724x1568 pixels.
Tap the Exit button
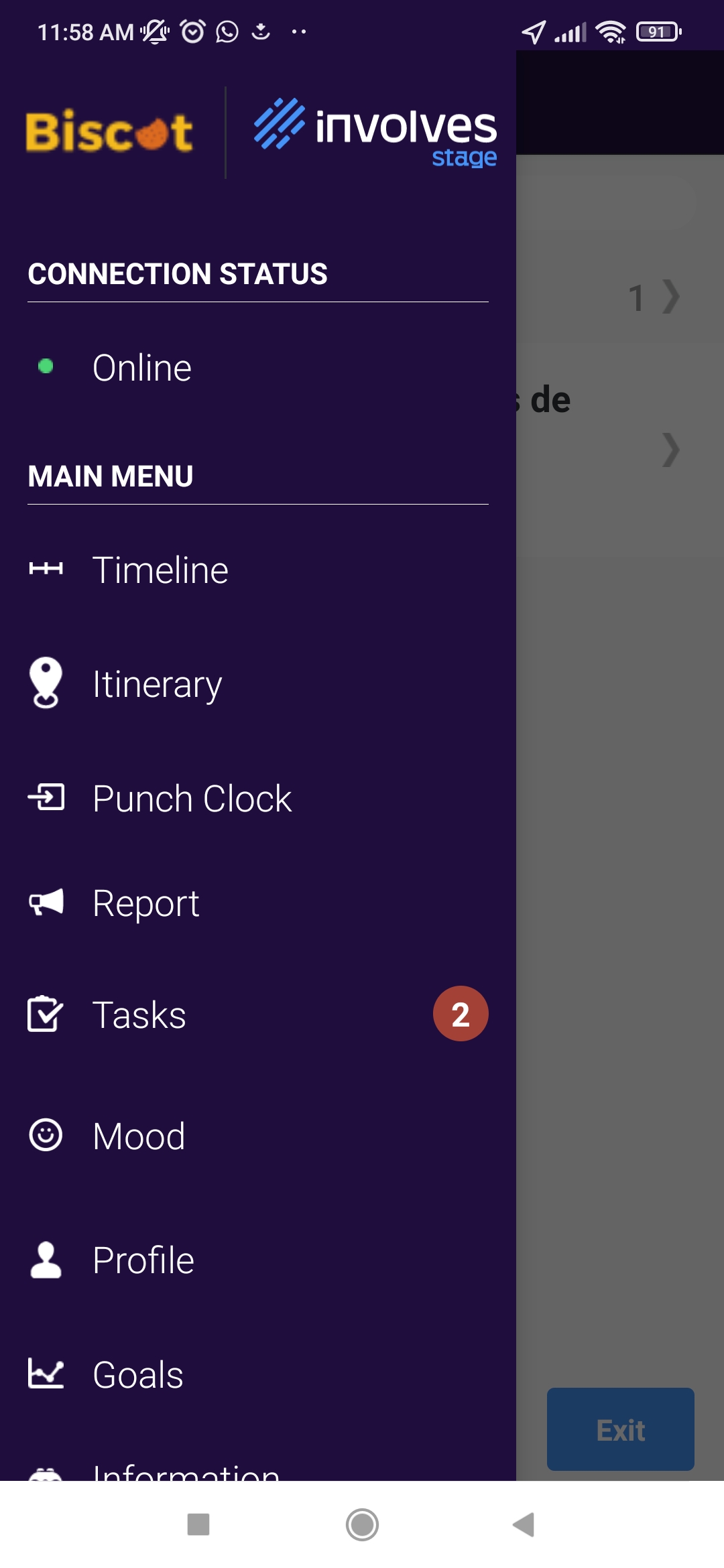[x=620, y=1429]
